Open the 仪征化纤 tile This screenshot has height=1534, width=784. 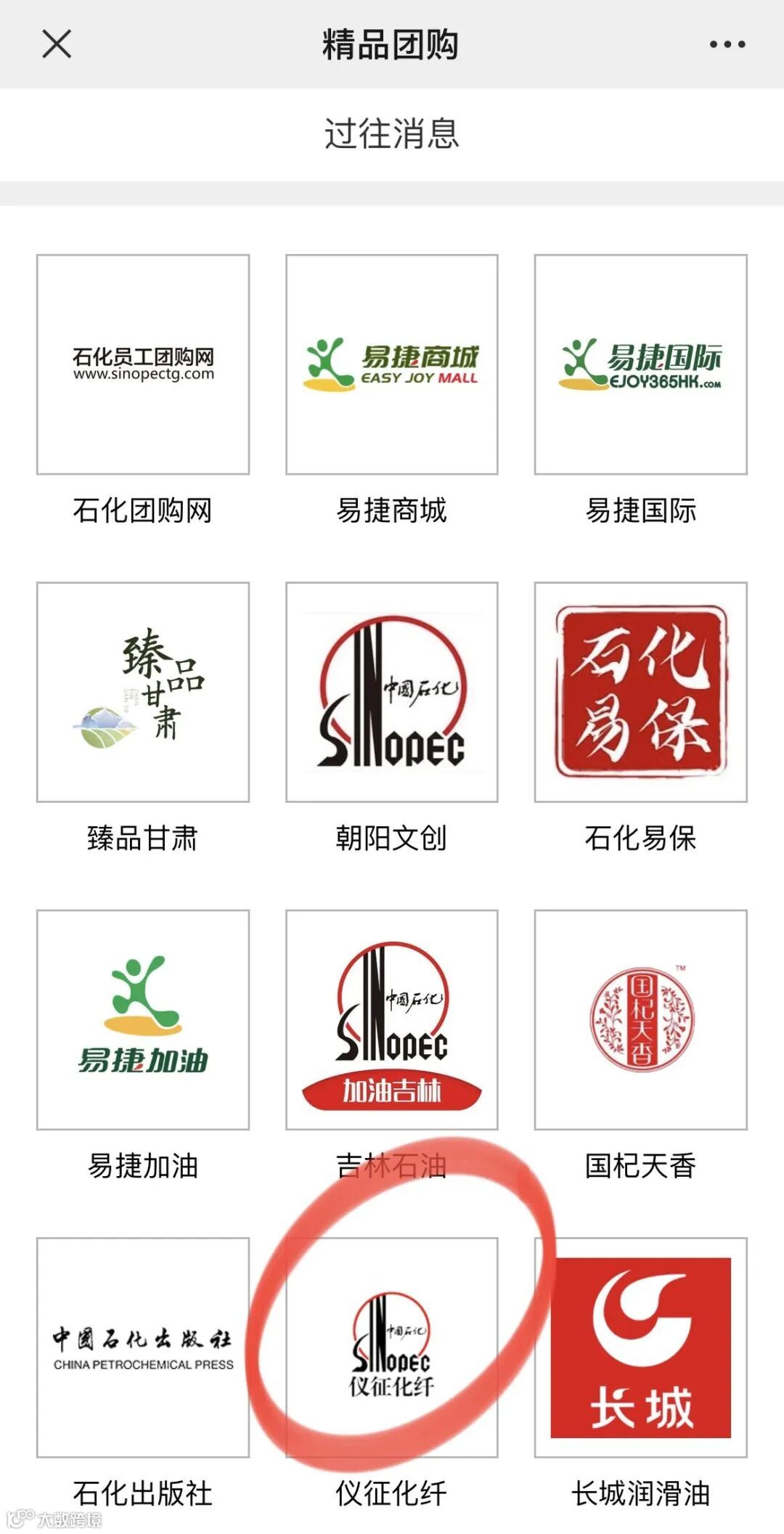coord(392,1347)
